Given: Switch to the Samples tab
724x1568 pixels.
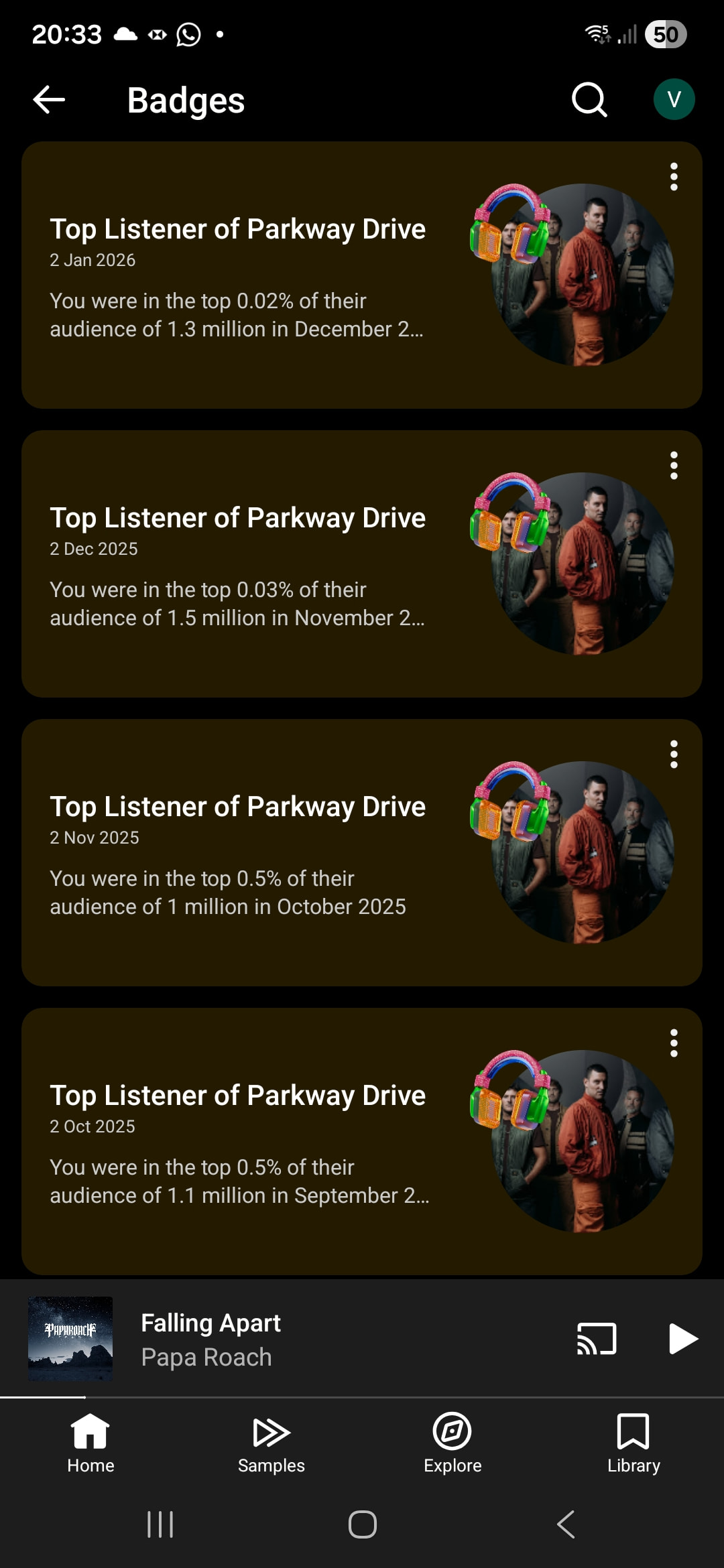Looking at the screenshot, I should [x=271, y=1443].
